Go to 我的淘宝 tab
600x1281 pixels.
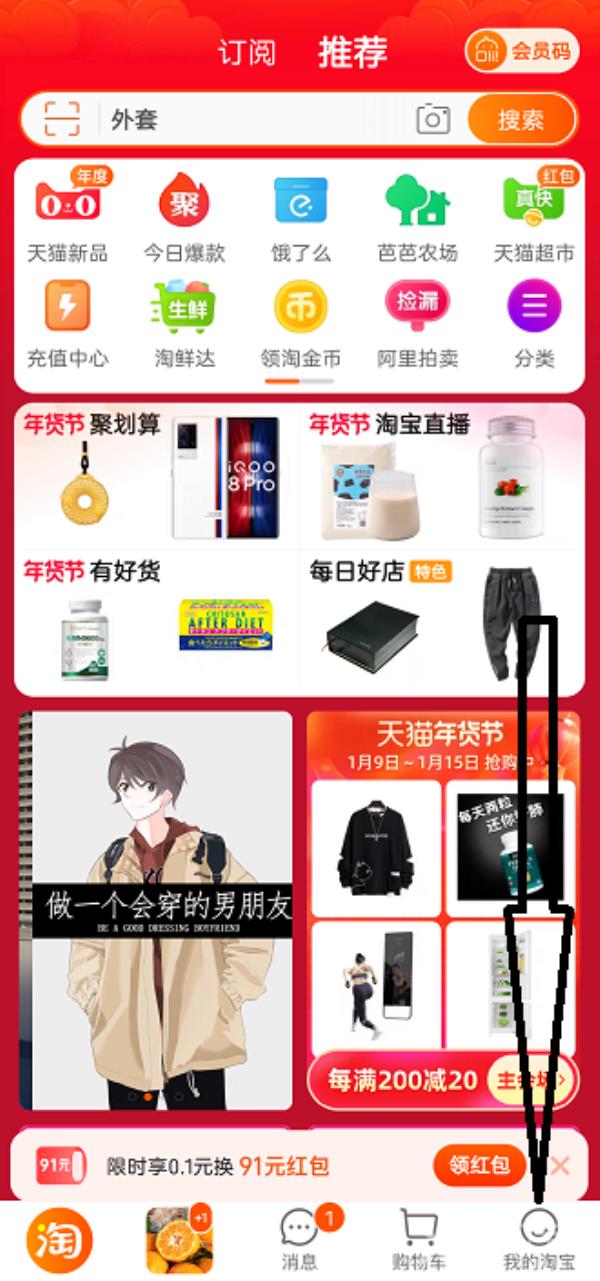coord(538,1238)
